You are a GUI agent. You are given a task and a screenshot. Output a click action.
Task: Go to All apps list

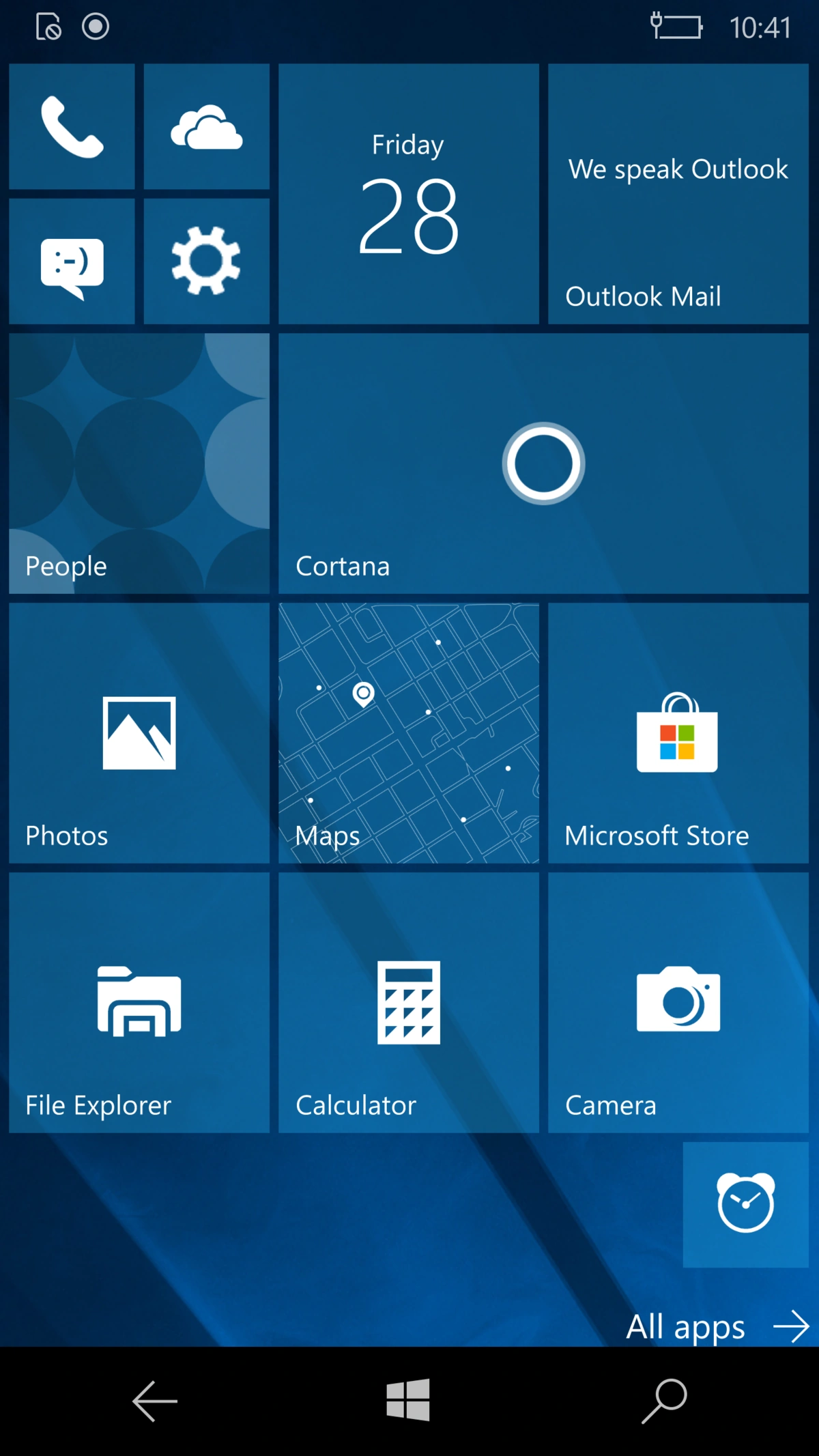point(685,1325)
